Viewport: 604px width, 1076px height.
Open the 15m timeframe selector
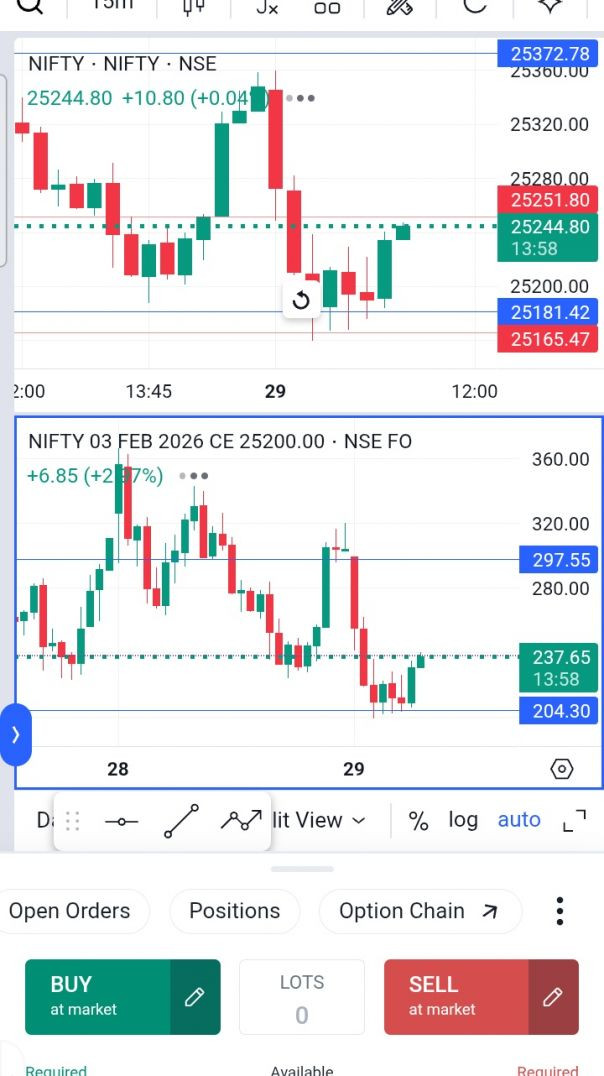pyautogui.click(x=111, y=5)
